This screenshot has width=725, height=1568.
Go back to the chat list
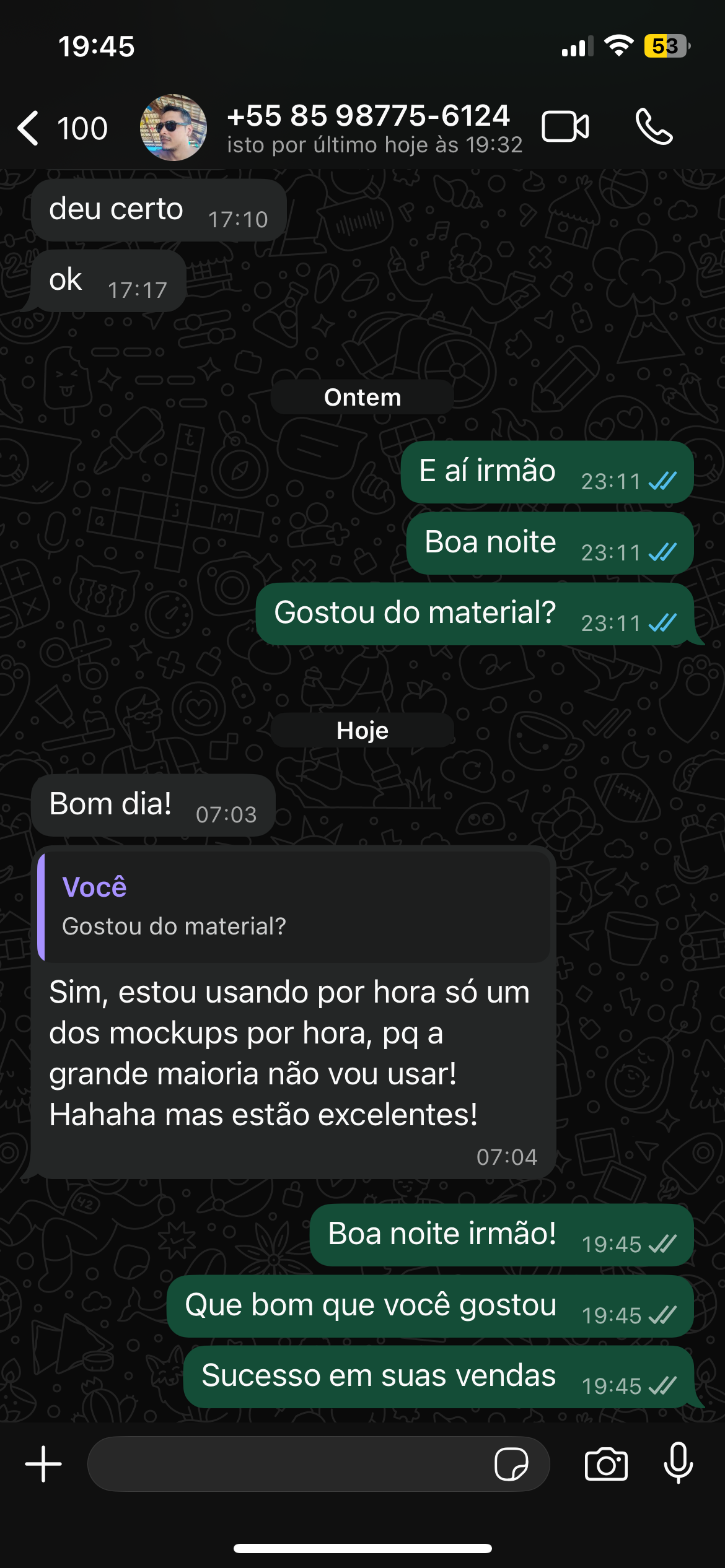[29, 128]
